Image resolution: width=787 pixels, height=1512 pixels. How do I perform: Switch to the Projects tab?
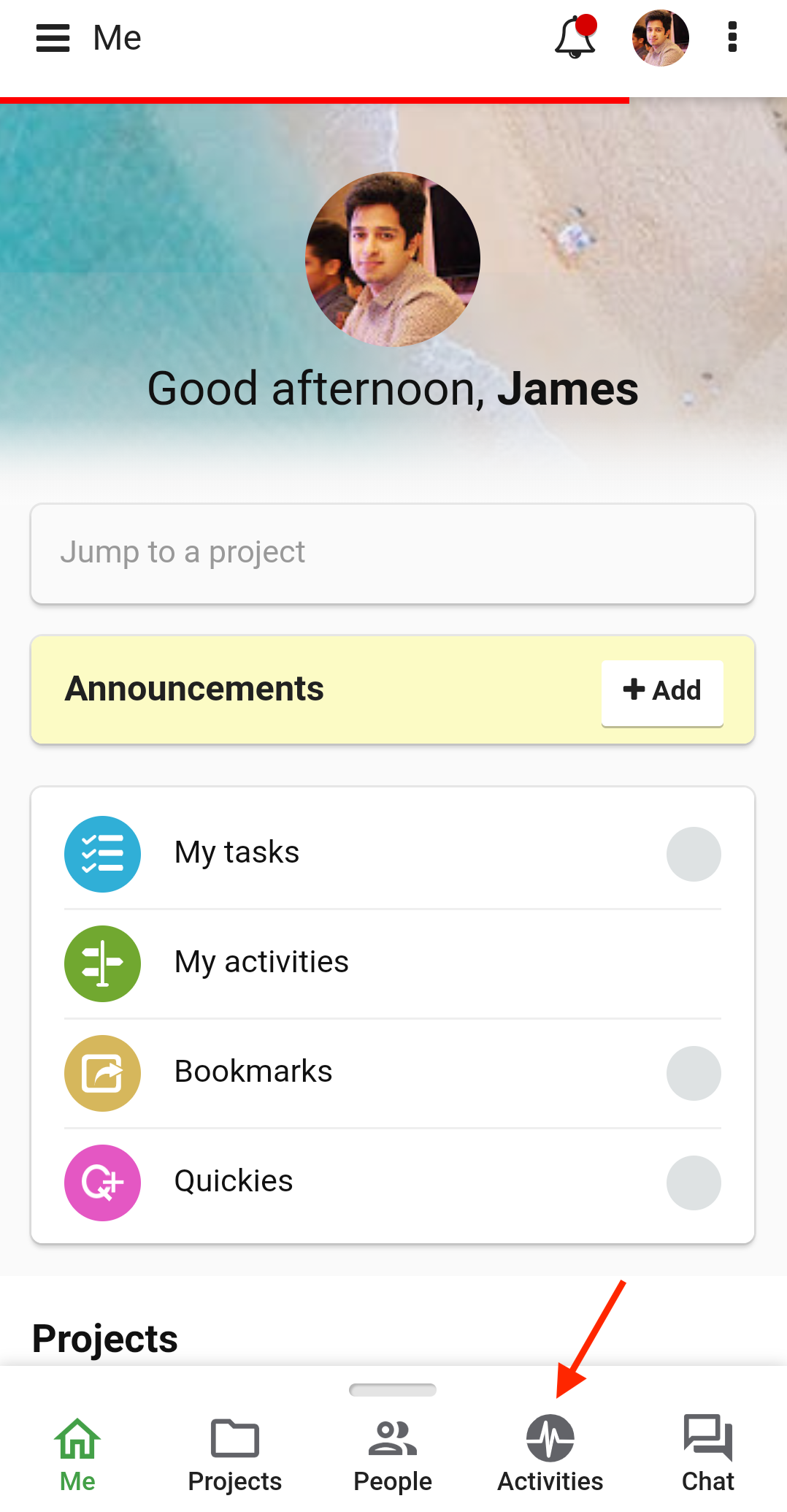pos(235,1454)
